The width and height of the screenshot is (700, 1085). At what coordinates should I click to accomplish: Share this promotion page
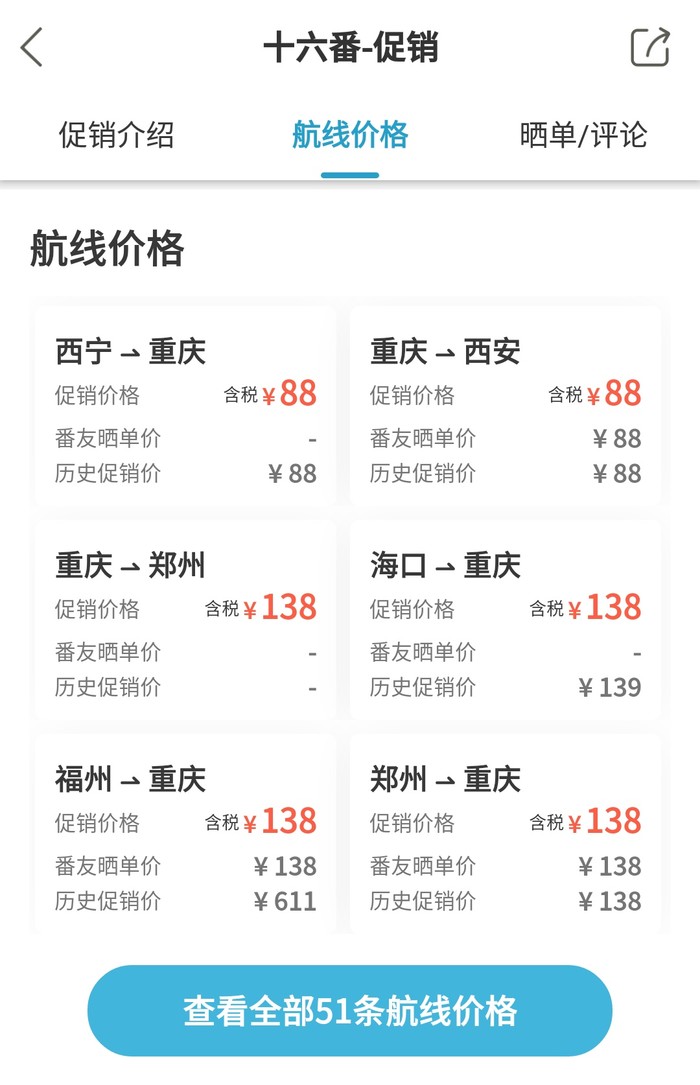649,47
